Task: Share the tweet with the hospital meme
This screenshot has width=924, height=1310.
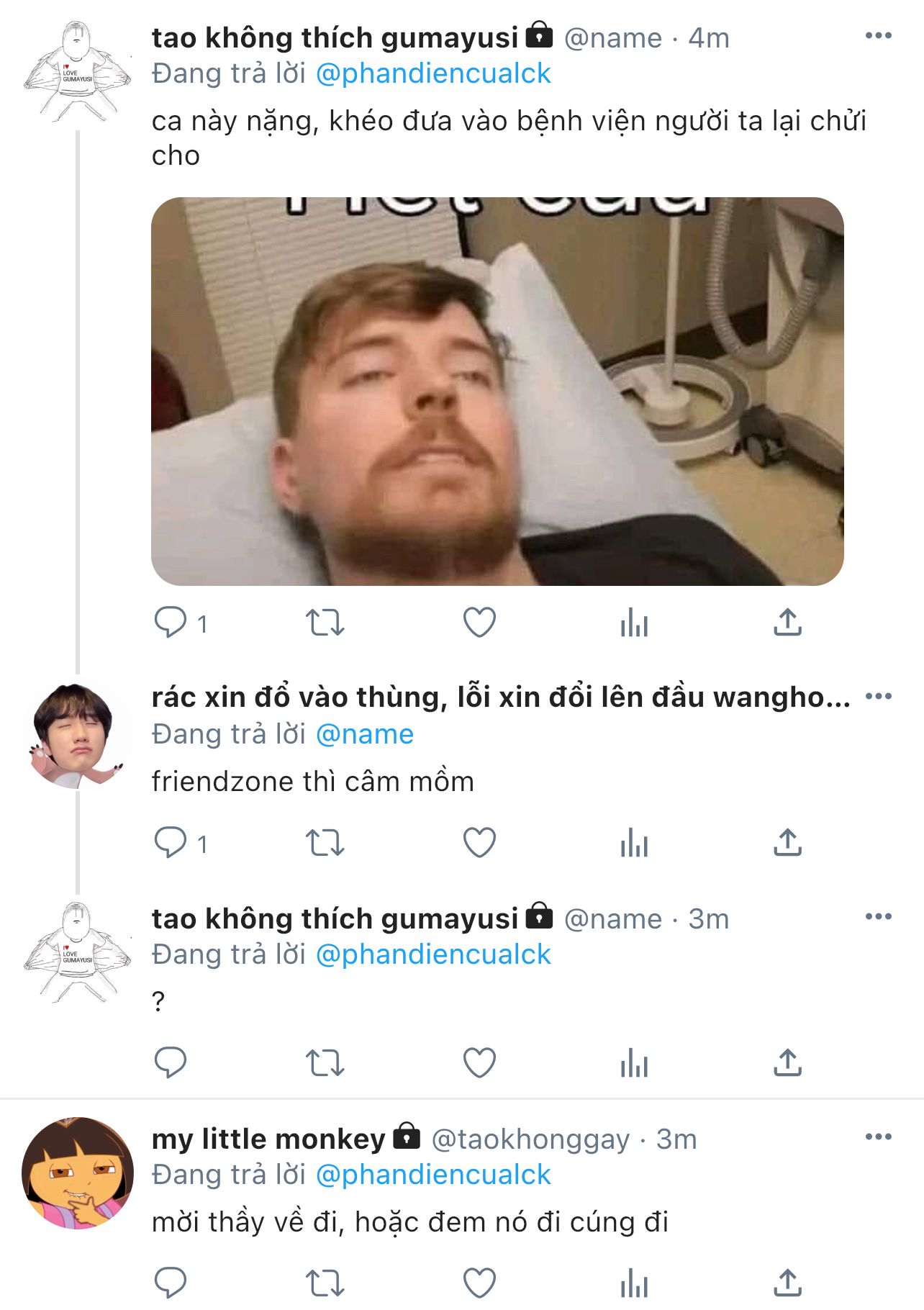Action: (788, 623)
